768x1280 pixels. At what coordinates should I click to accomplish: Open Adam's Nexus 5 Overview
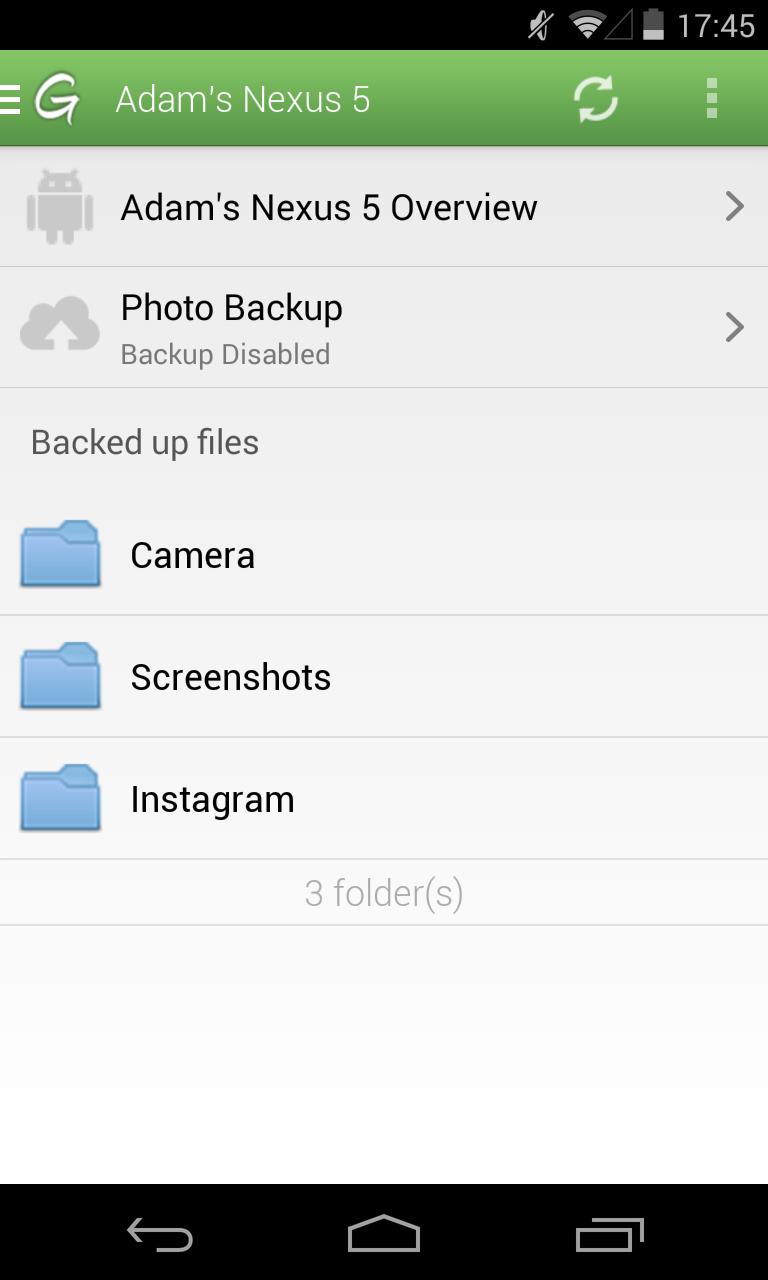[384, 207]
